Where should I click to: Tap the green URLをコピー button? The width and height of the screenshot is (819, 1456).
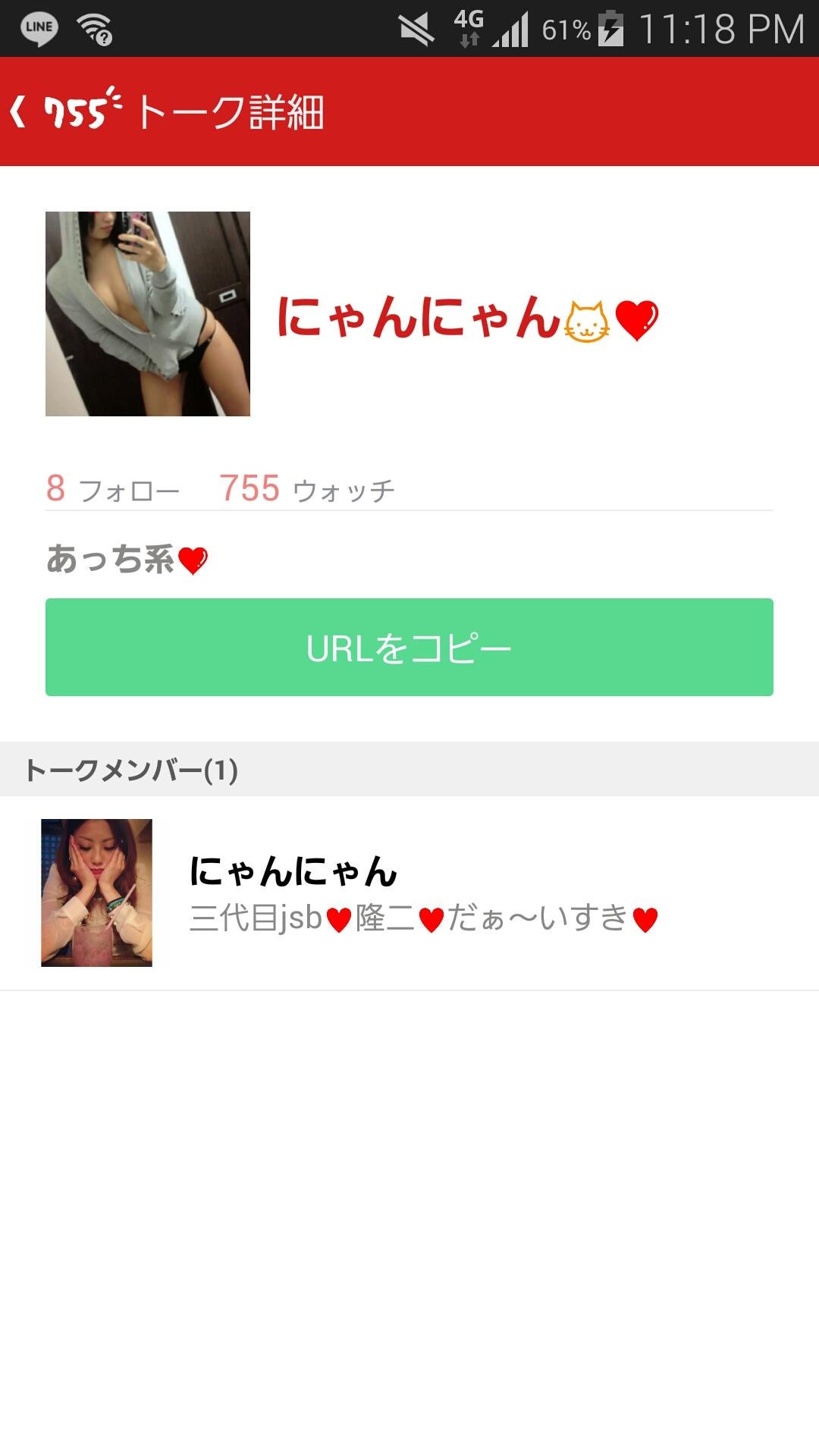tap(409, 647)
